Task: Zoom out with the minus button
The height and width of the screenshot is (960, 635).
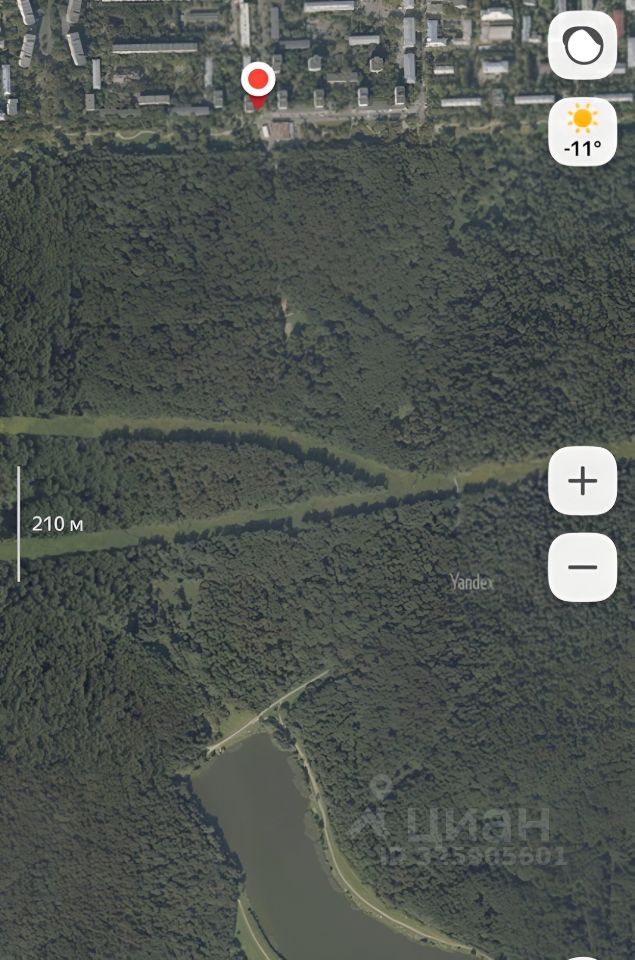Action: (x=582, y=567)
